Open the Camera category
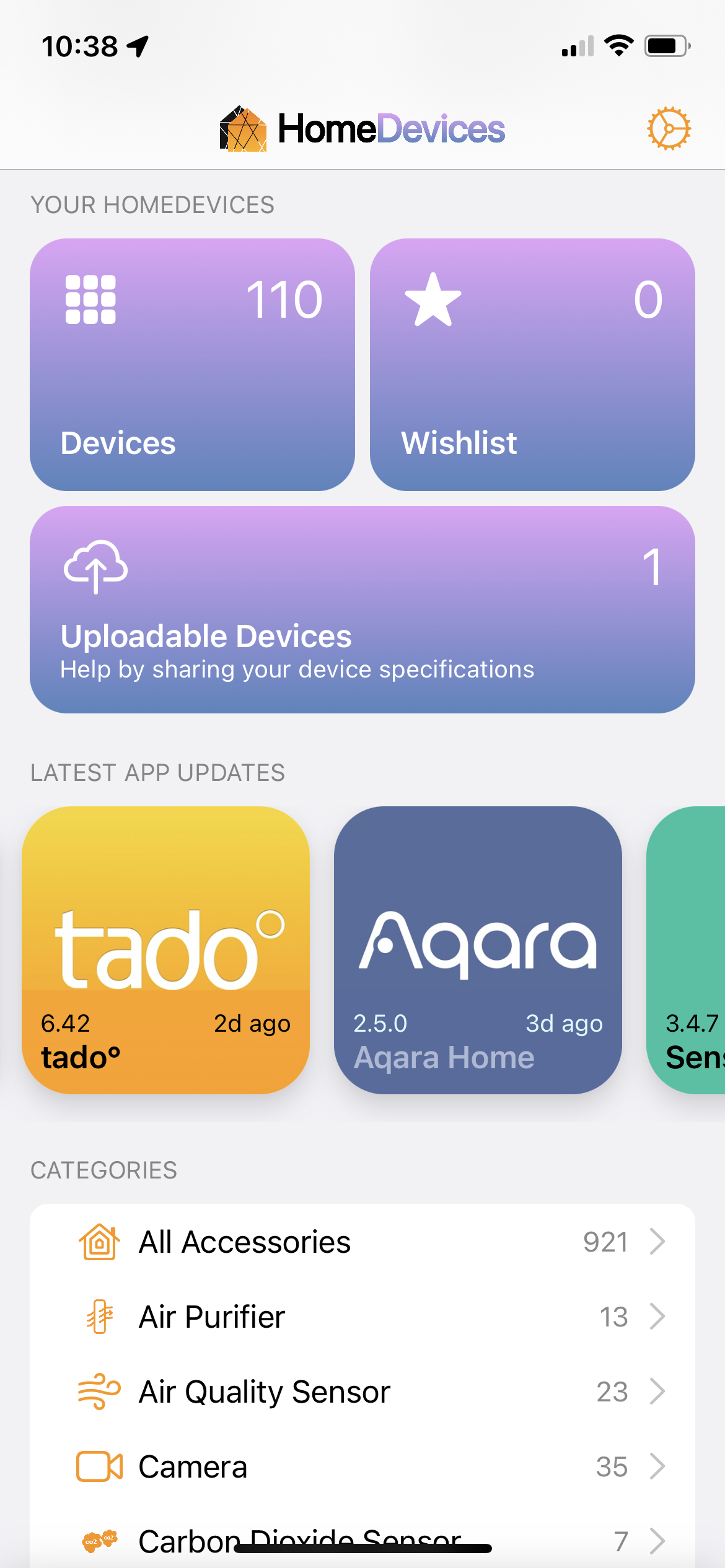Image resolution: width=725 pixels, height=1568 pixels. (x=362, y=1466)
